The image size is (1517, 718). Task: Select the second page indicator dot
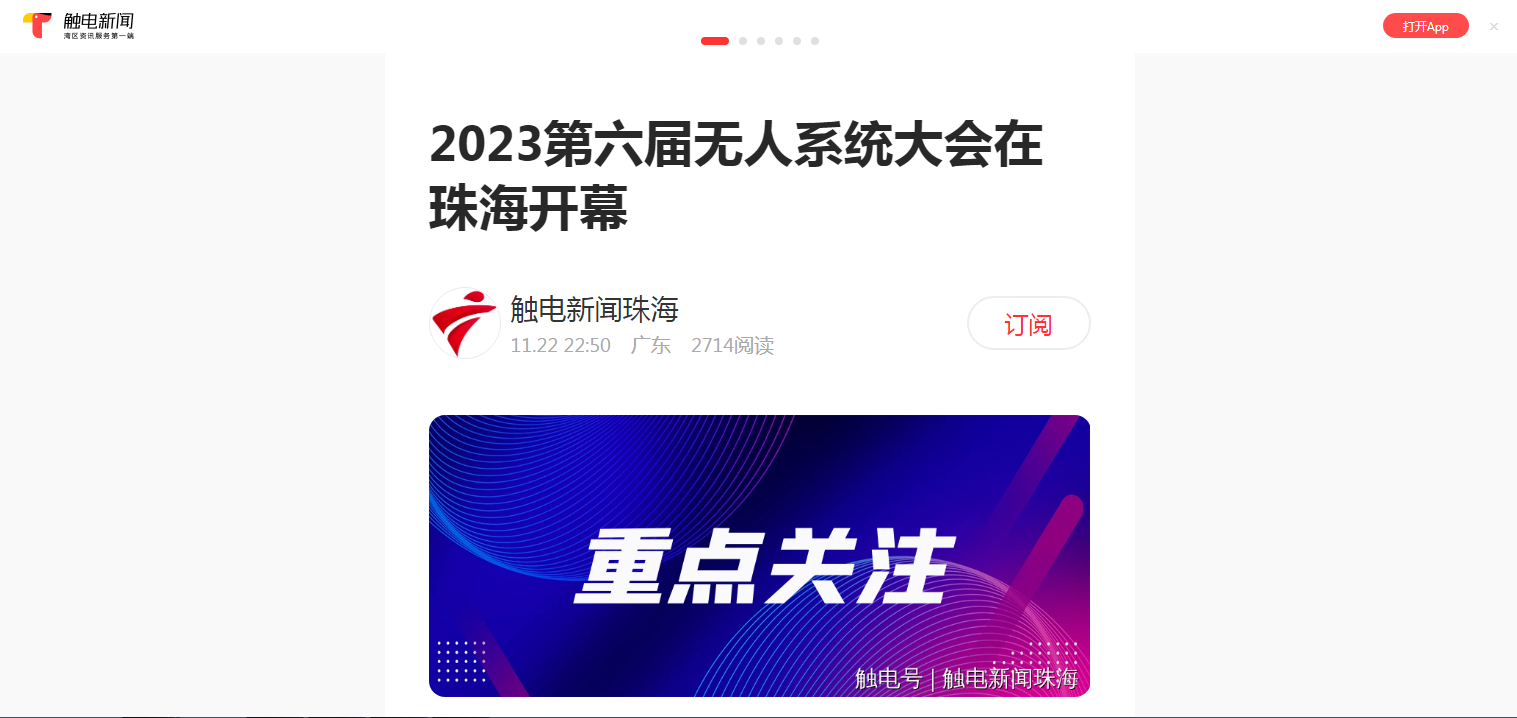pyautogui.click(x=743, y=41)
